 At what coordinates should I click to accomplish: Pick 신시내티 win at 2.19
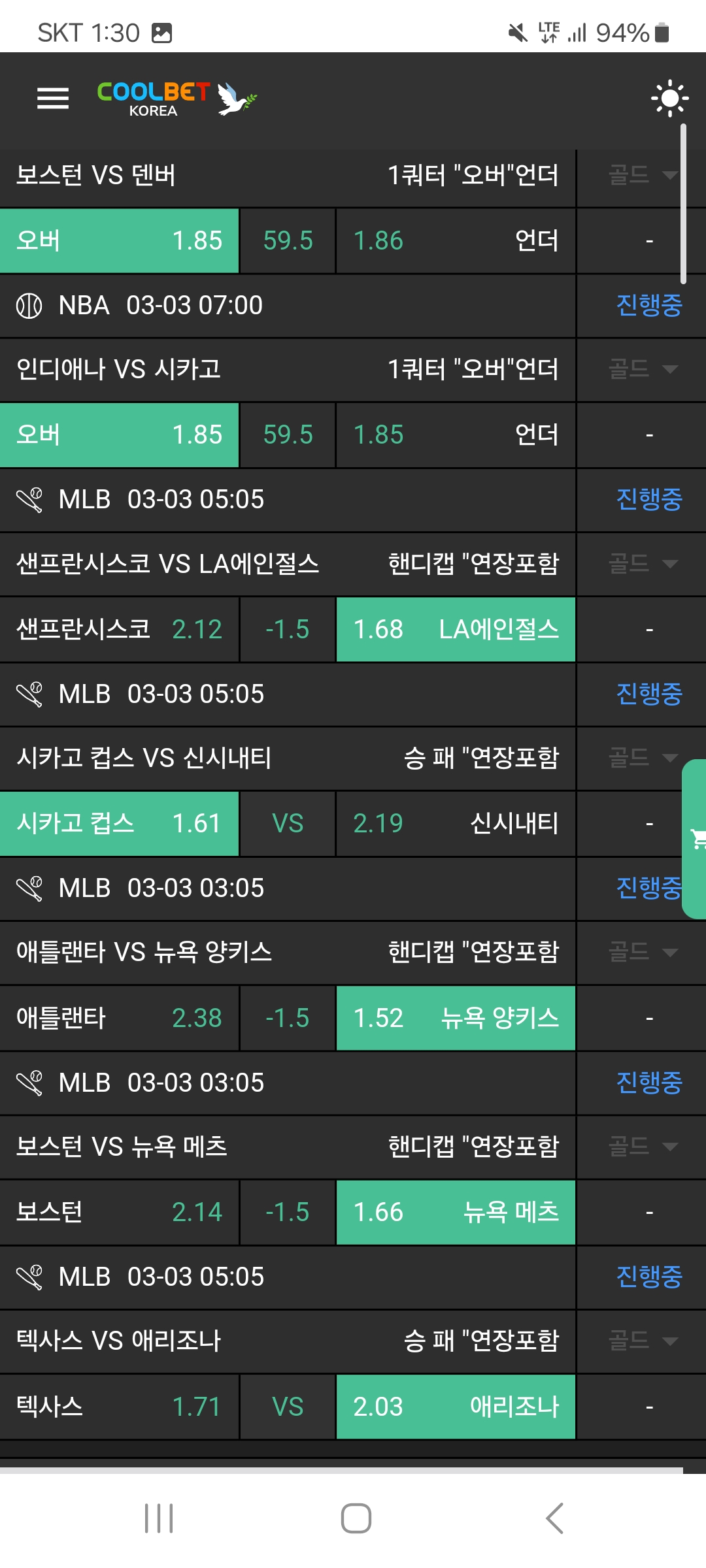pyautogui.click(x=456, y=823)
